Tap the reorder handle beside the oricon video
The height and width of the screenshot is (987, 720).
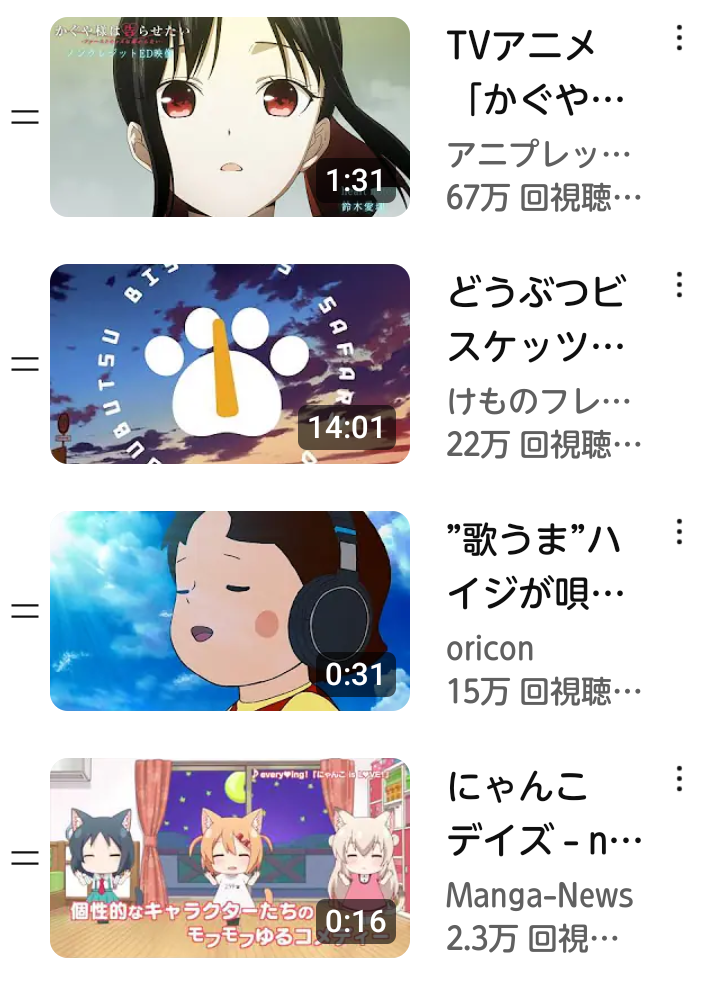click(x=24, y=611)
